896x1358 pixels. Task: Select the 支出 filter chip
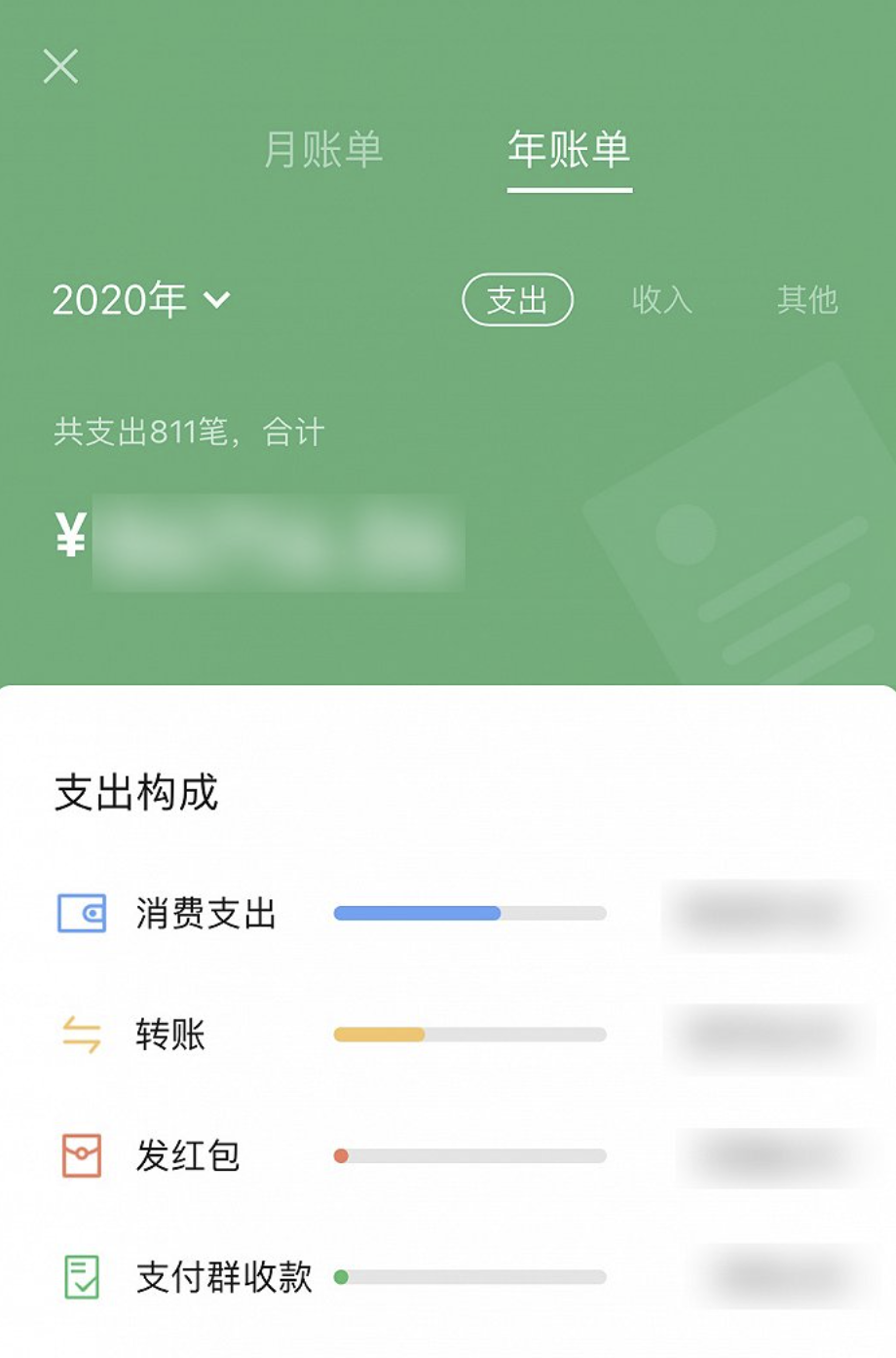click(517, 300)
